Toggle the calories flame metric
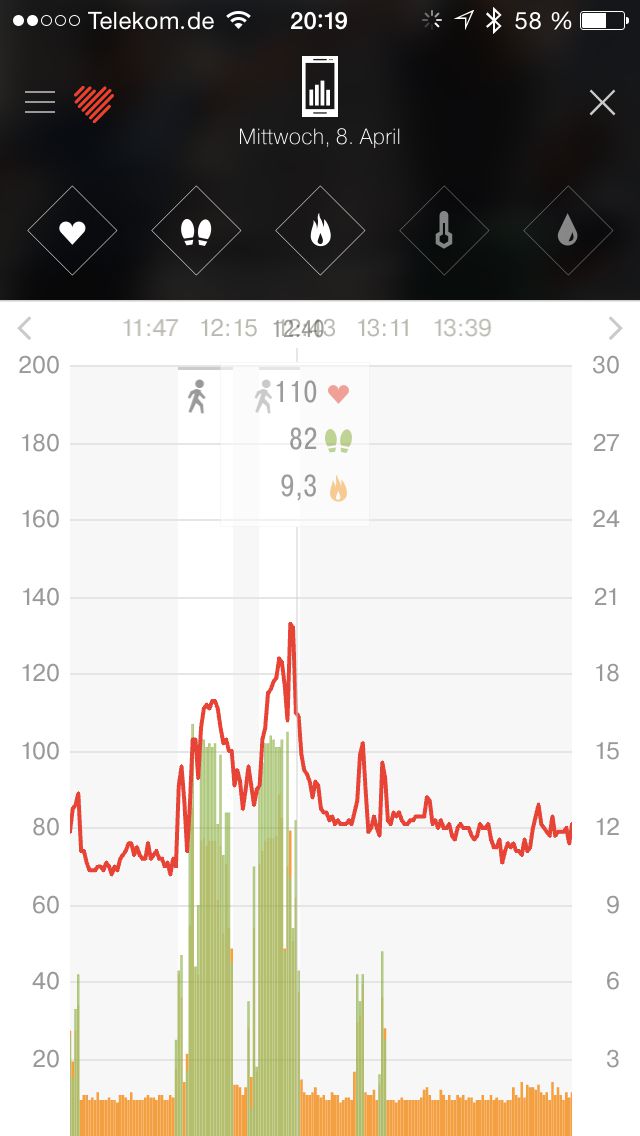Viewport: 640px width, 1136px height. 320,232
